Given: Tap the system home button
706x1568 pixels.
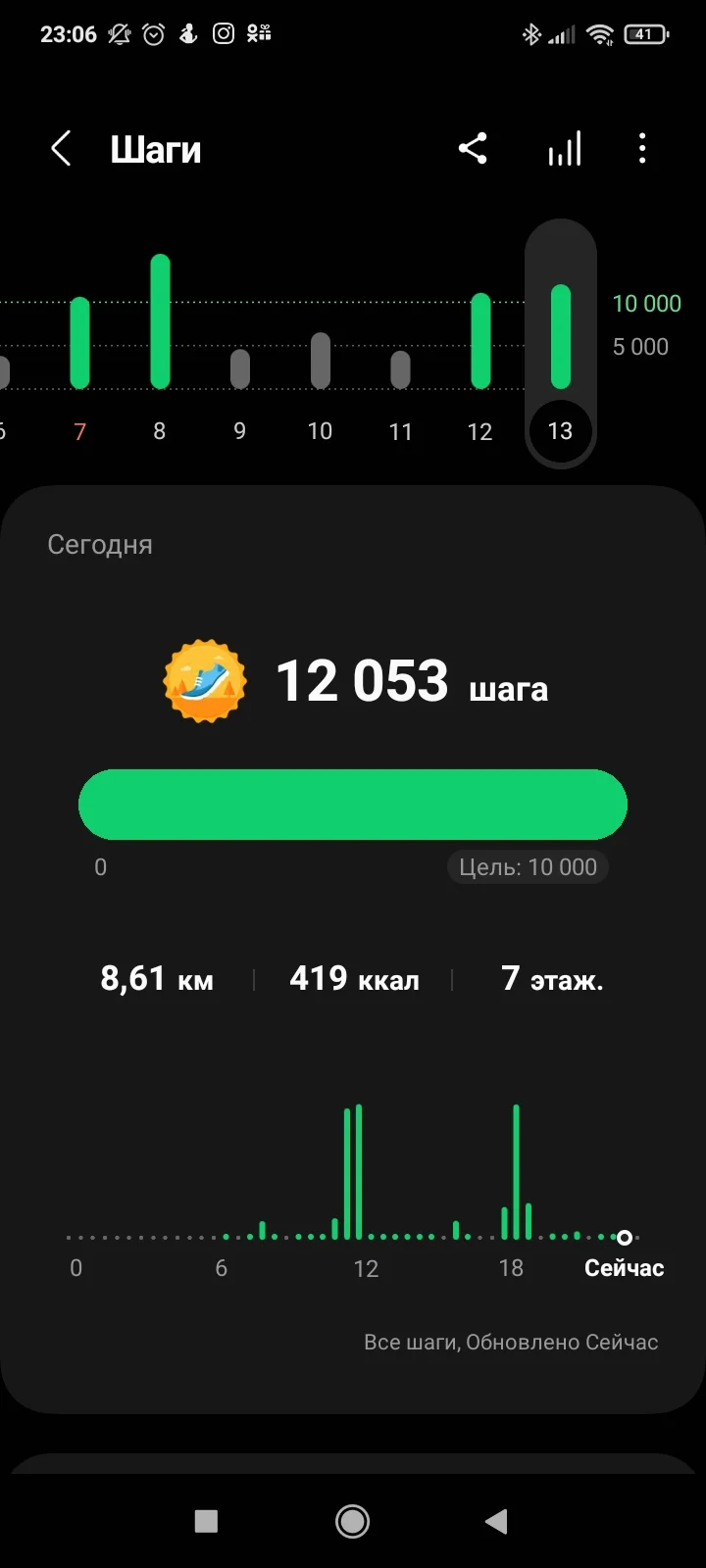Looking at the screenshot, I should pyautogui.click(x=352, y=1521).
